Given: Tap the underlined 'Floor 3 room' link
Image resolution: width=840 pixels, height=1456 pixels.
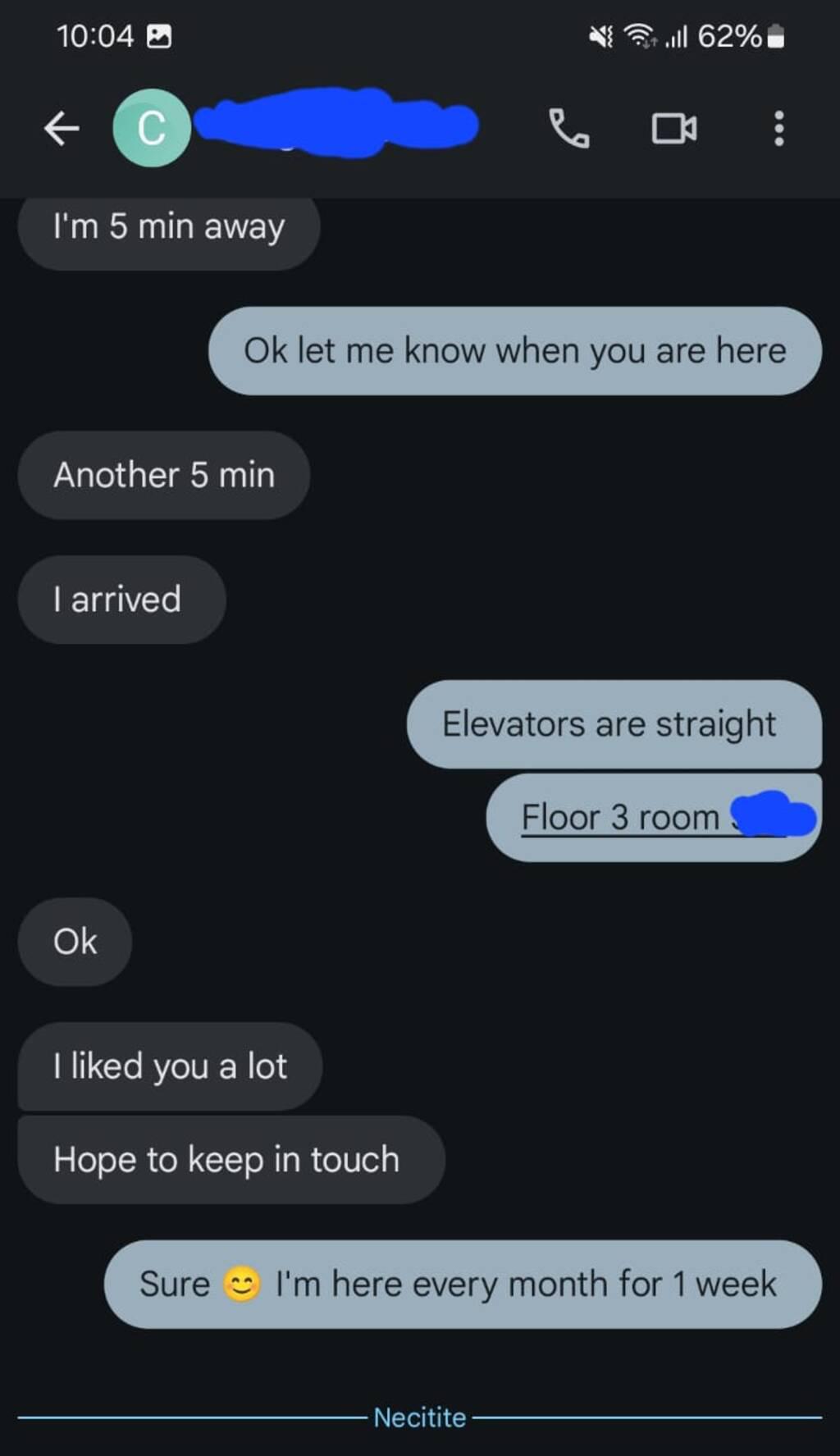Looking at the screenshot, I should [621, 818].
